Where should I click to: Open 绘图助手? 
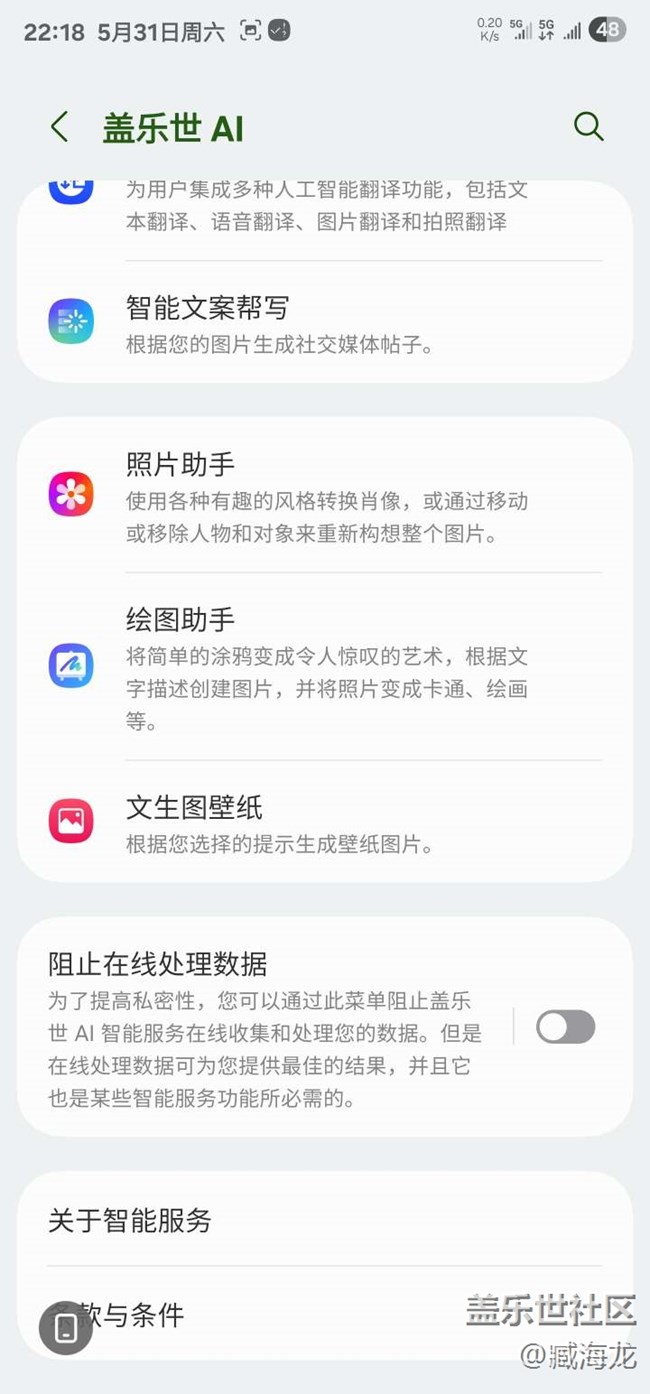click(x=325, y=666)
